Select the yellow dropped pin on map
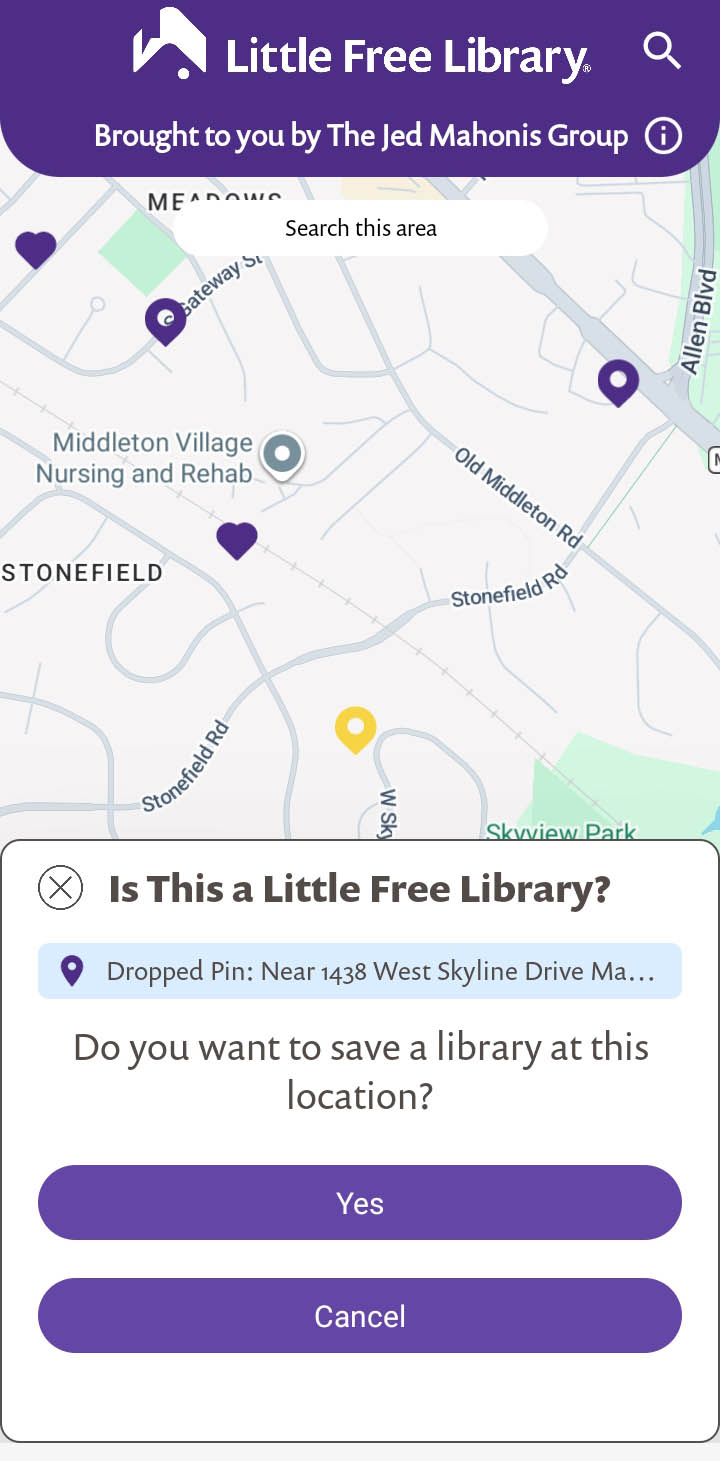The image size is (720, 1461). (355, 728)
